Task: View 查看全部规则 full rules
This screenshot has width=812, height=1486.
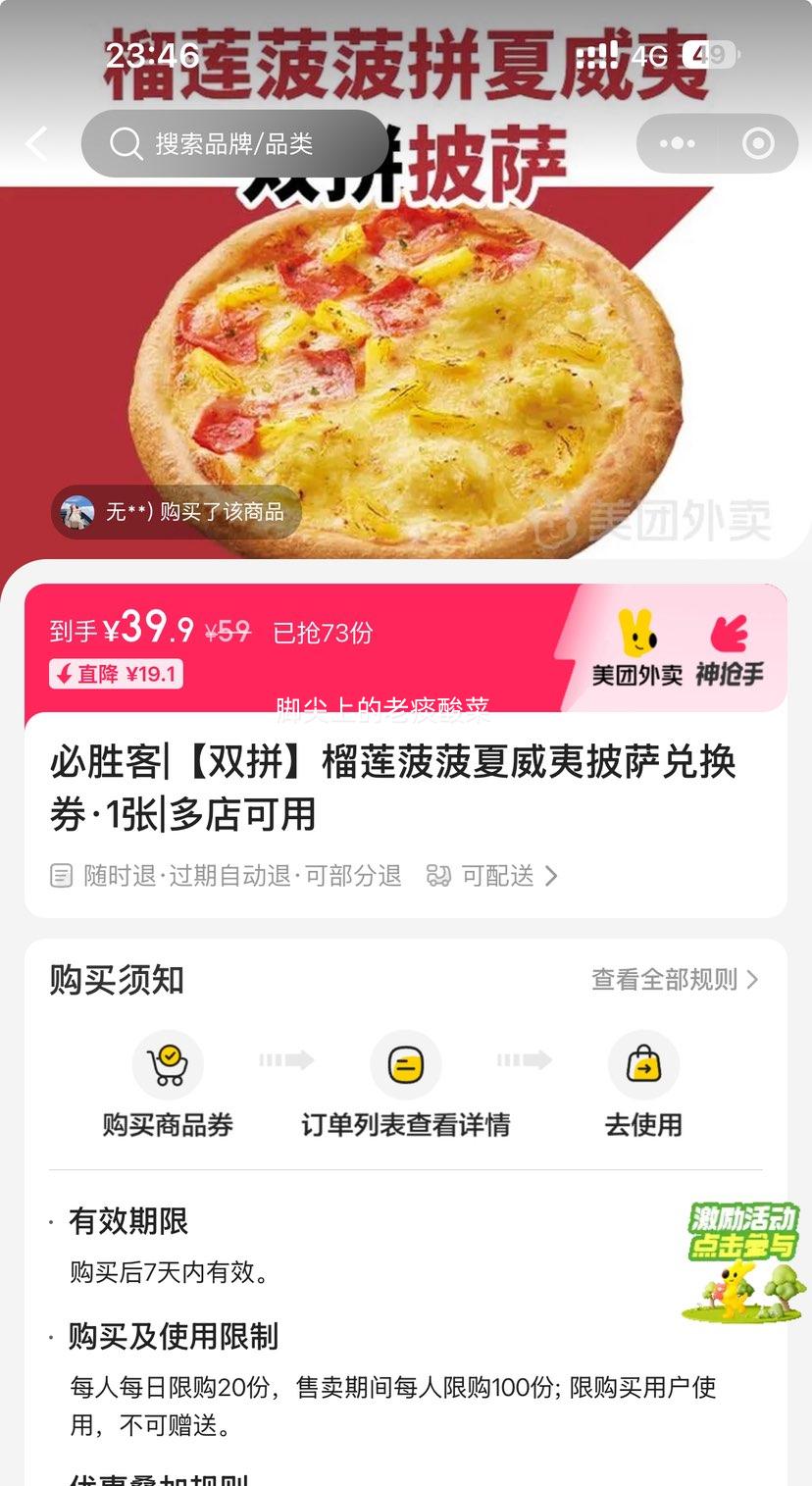Action: click(675, 979)
